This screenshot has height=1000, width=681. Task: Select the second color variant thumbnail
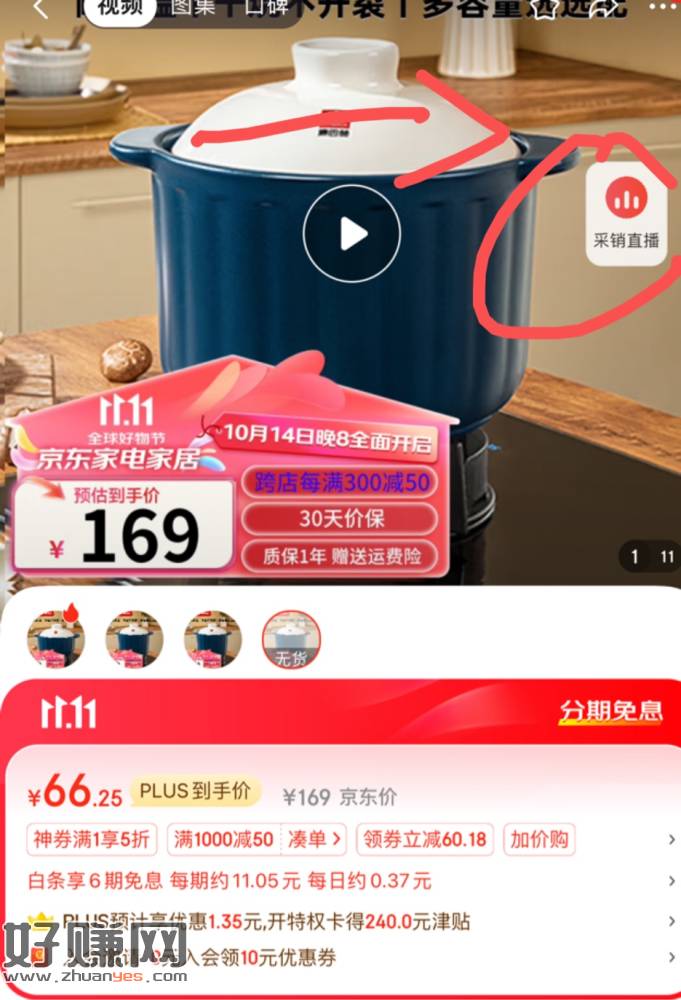[134, 638]
